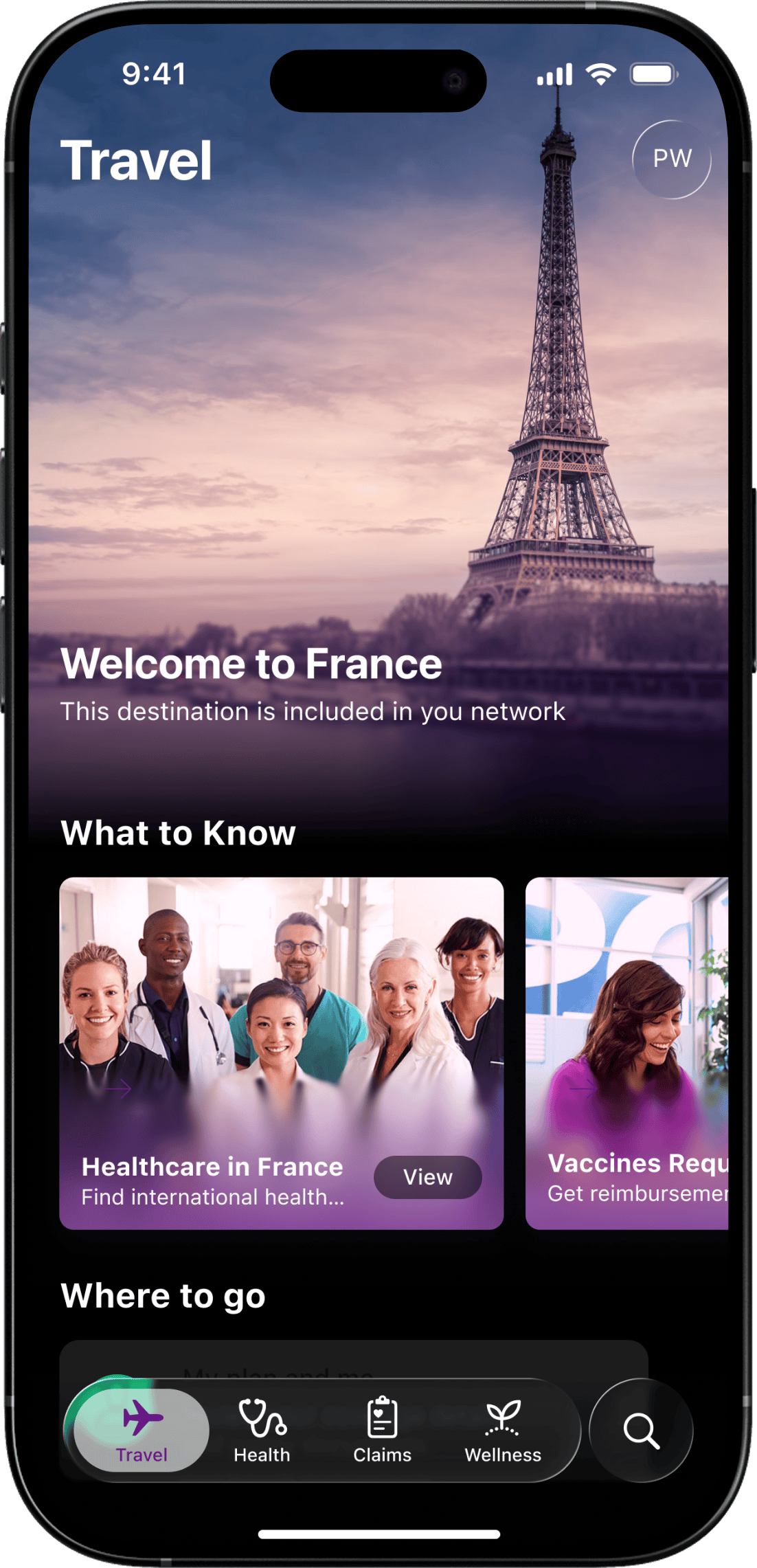
Task: Go to the Claims tab
Action: [x=382, y=1429]
